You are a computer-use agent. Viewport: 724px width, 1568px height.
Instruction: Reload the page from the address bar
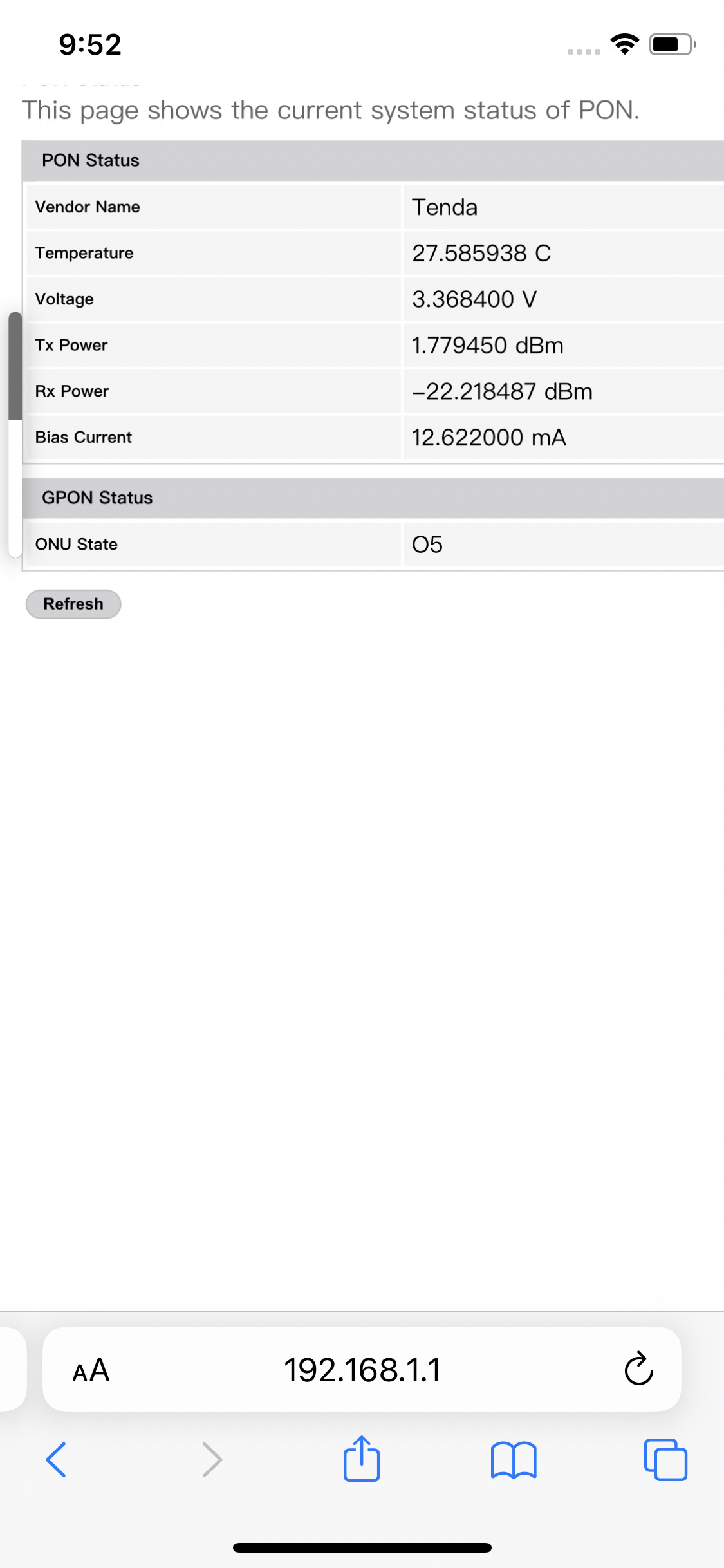point(638,1369)
